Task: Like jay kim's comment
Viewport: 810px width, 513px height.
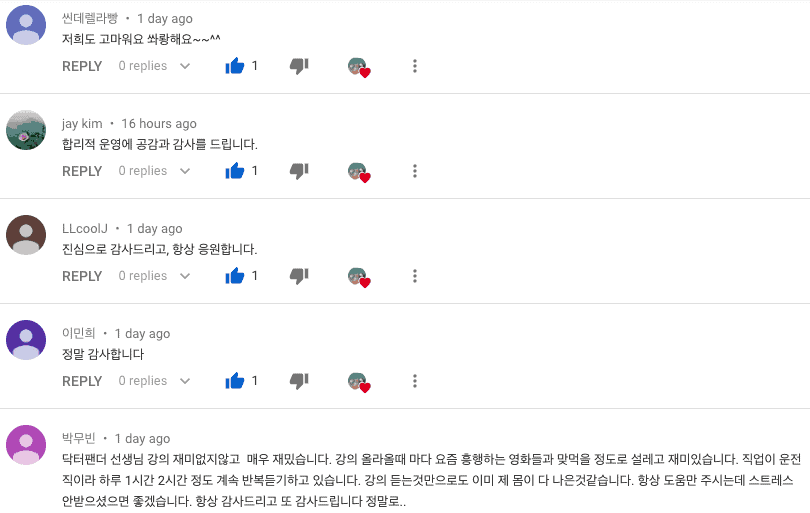Action: point(235,171)
